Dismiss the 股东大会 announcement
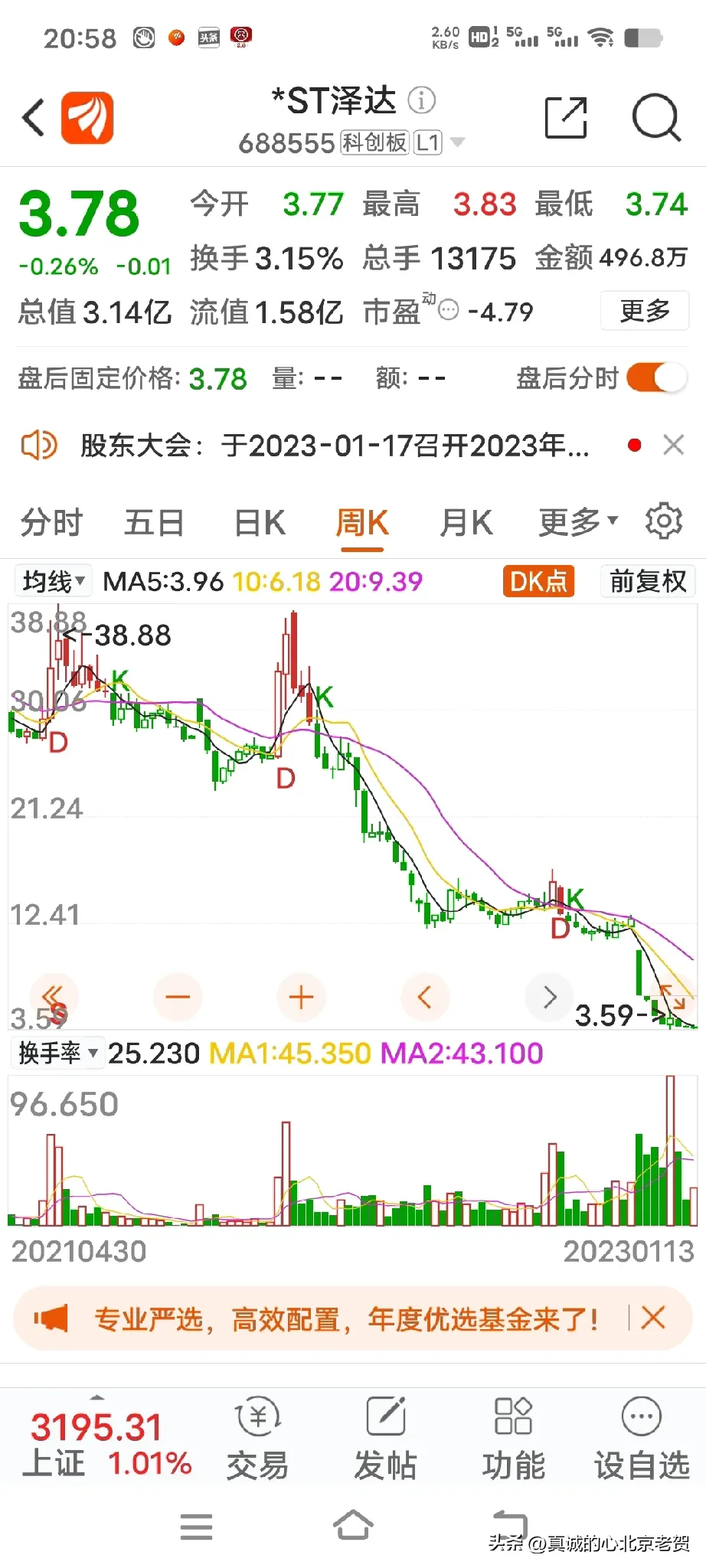The height and width of the screenshot is (1568, 706). click(x=673, y=445)
